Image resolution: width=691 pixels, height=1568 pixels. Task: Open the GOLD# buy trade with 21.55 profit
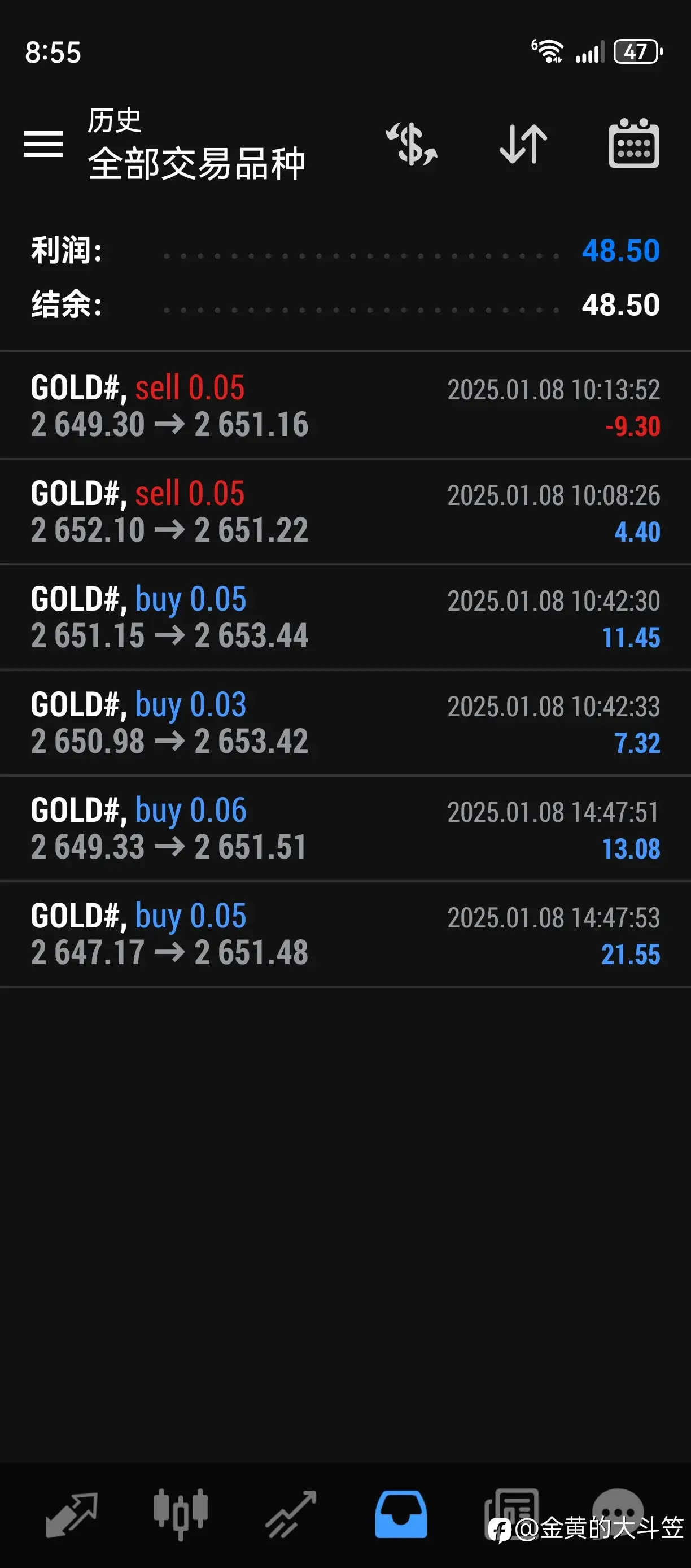[x=345, y=934]
